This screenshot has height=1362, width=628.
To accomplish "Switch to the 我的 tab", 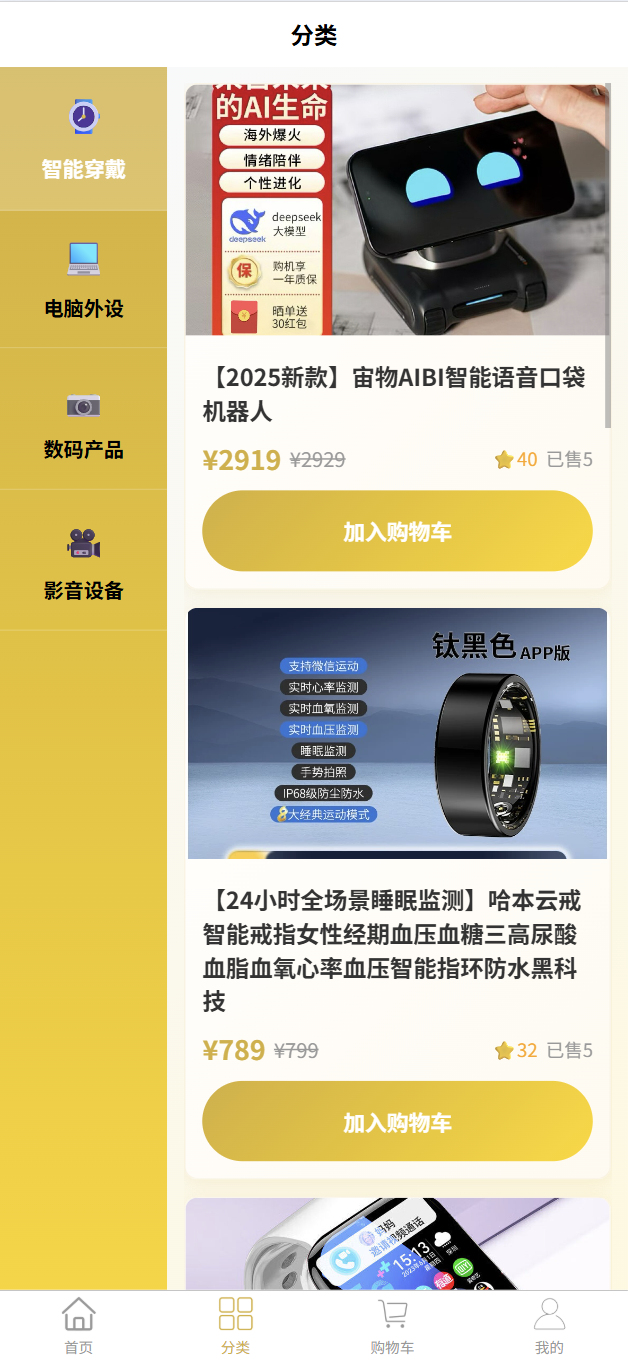I will (549, 1326).
